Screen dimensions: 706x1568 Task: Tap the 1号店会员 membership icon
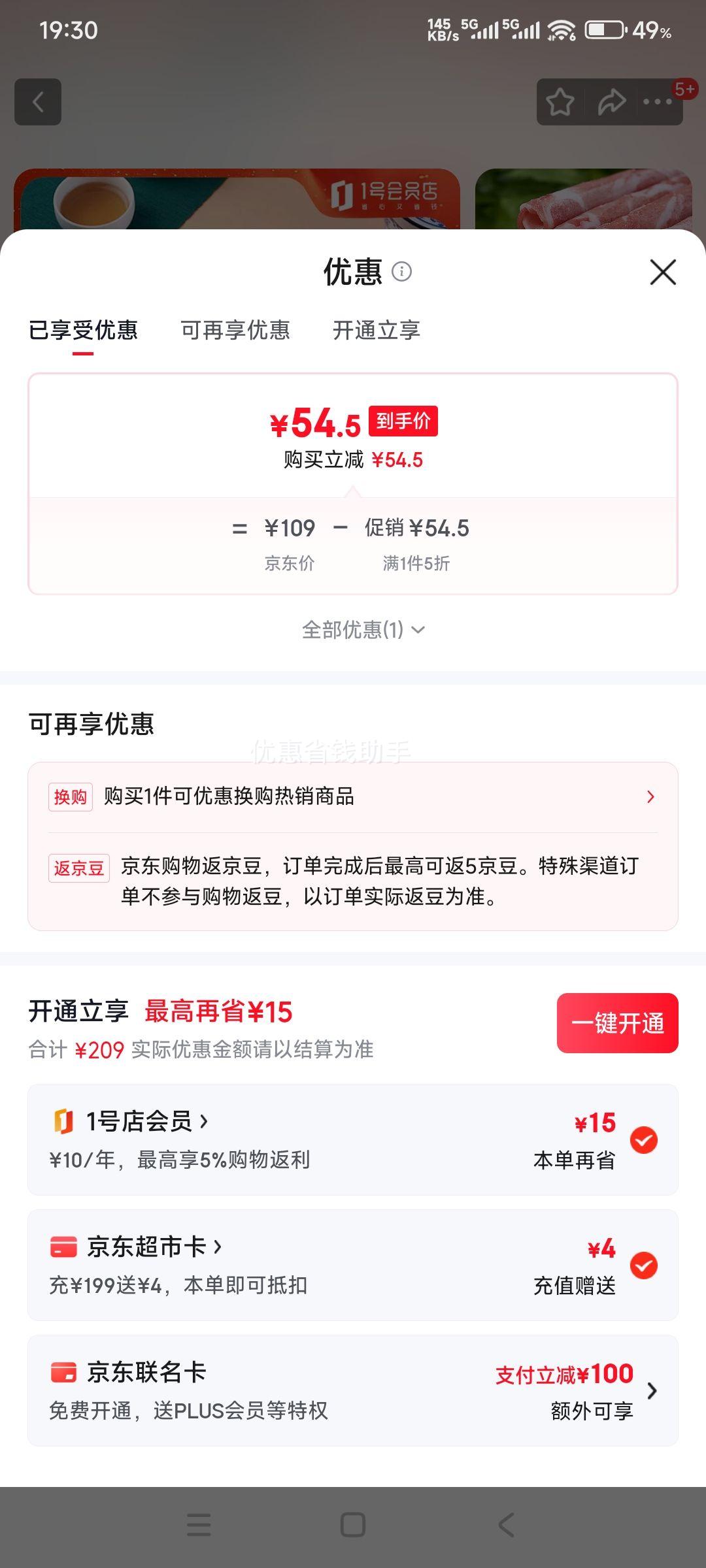[x=65, y=1122]
